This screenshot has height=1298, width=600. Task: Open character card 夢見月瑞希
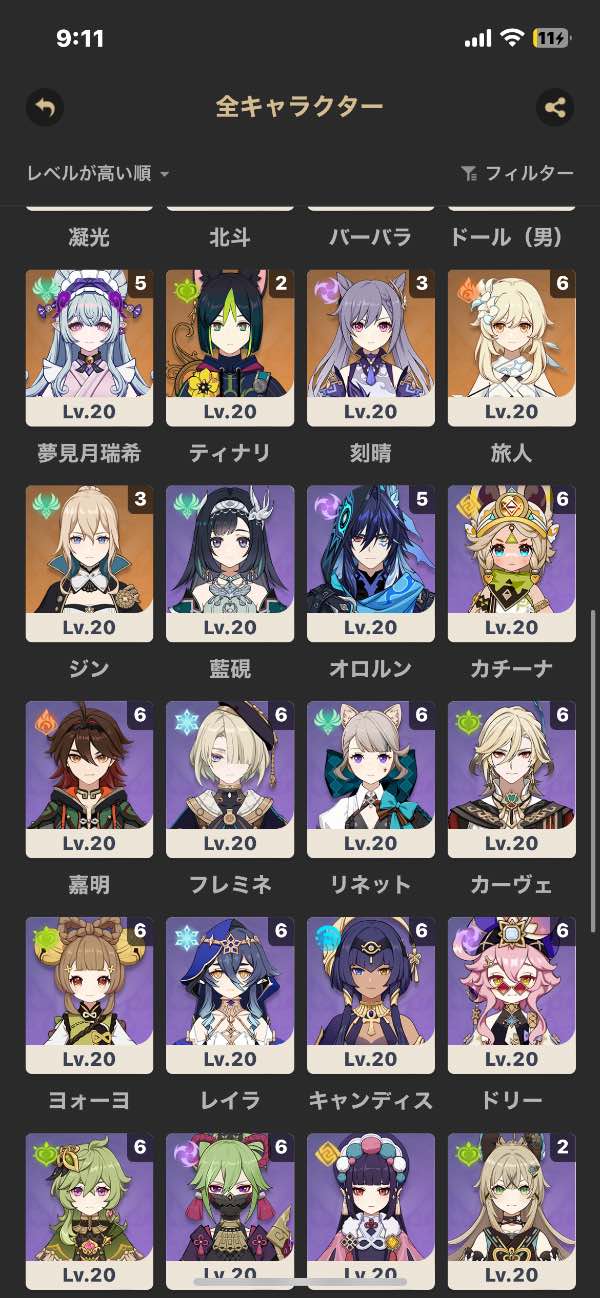89,348
